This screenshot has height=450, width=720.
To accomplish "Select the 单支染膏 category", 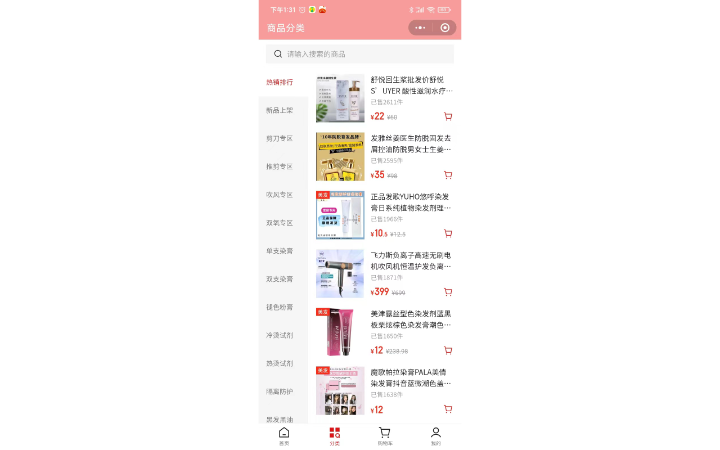I will coord(280,251).
